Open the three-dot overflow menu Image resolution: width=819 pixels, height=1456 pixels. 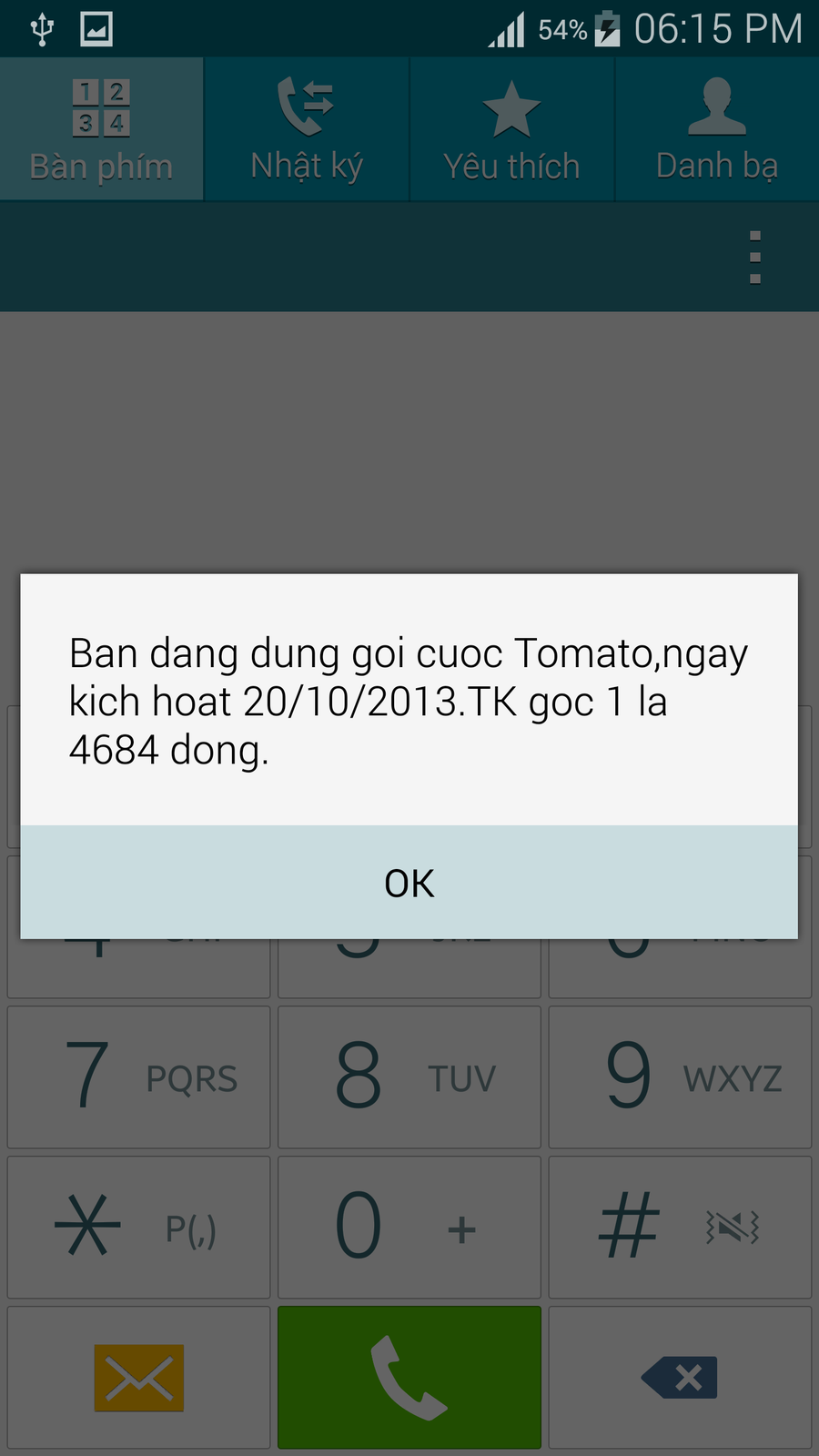coord(754,258)
